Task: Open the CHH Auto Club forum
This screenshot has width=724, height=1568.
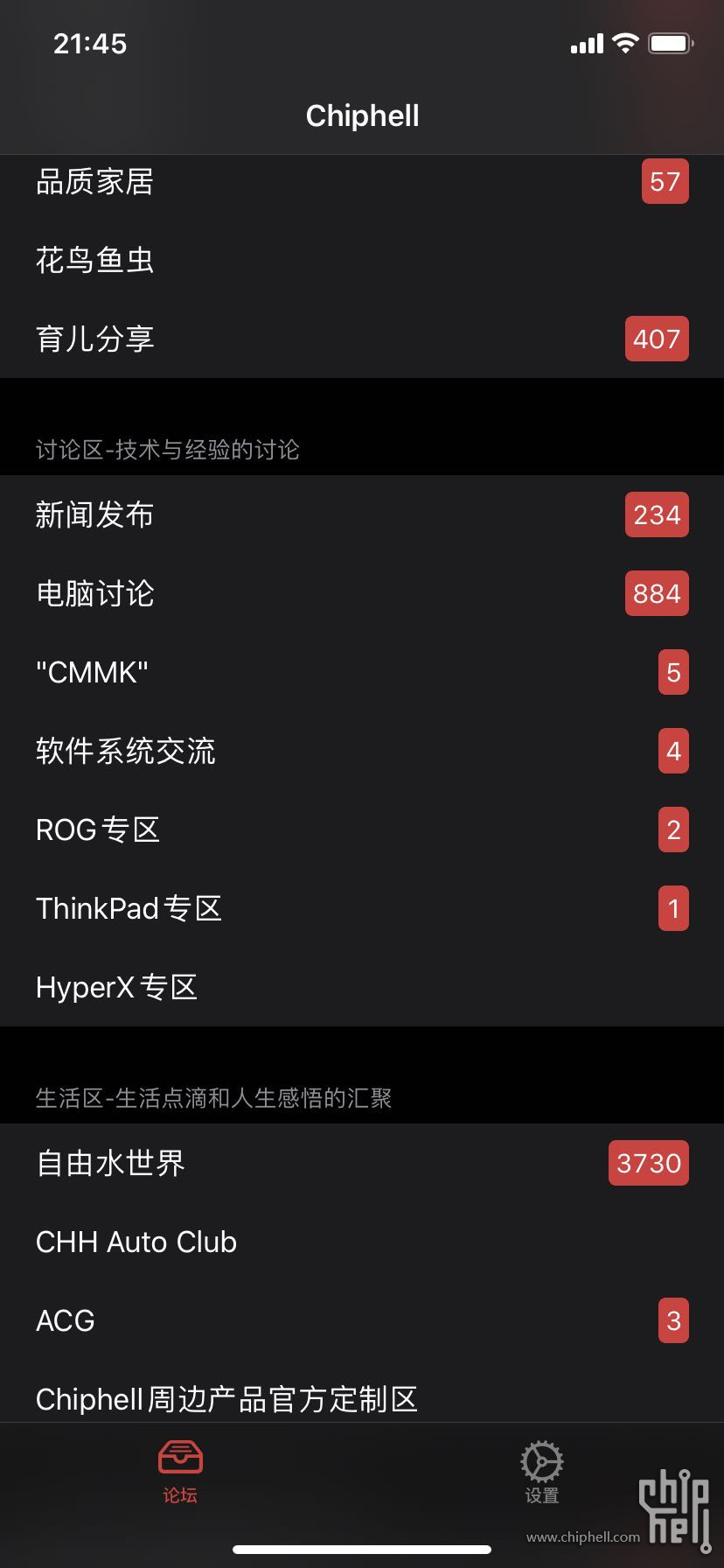Action: pyautogui.click(x=362, y=1242)
